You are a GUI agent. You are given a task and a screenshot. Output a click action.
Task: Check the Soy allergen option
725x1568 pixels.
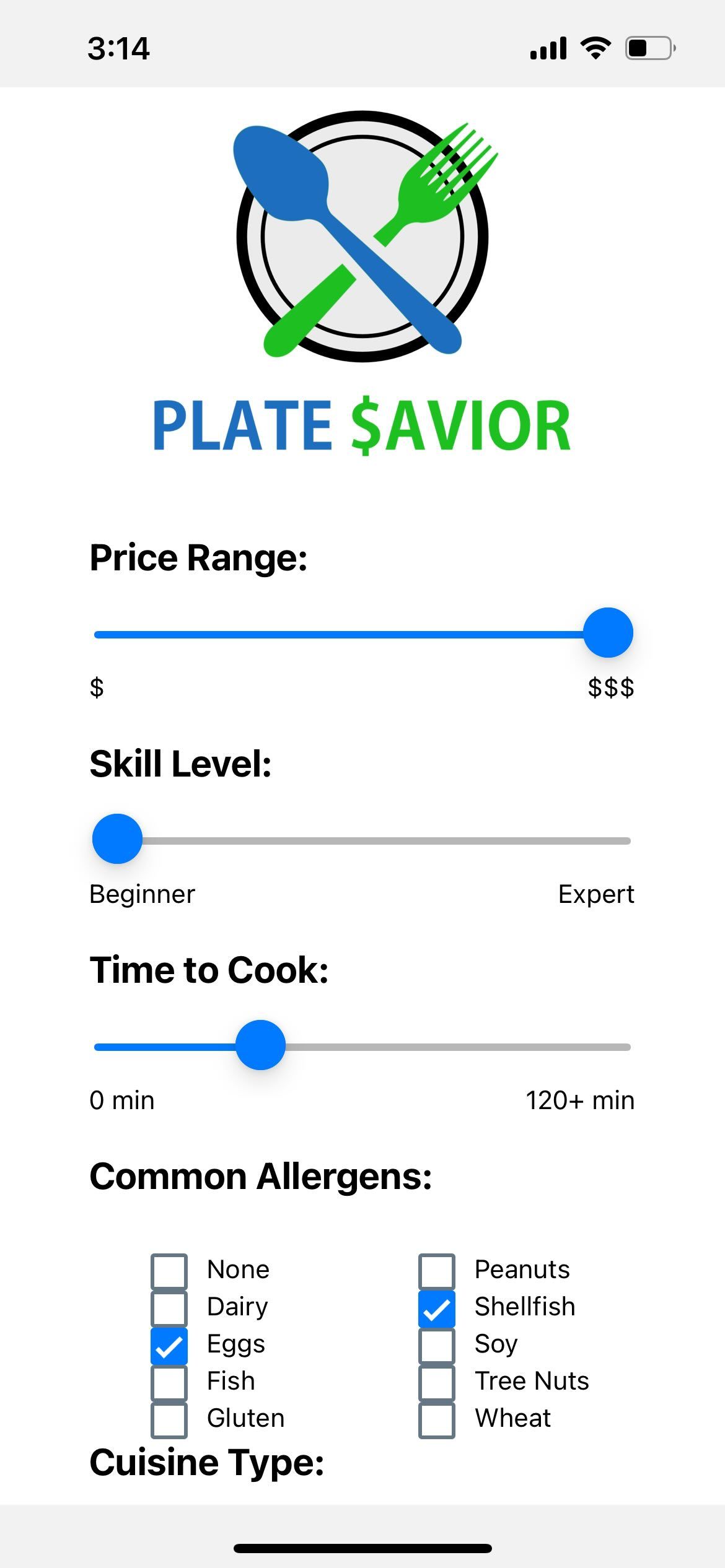click(437, 1346)
